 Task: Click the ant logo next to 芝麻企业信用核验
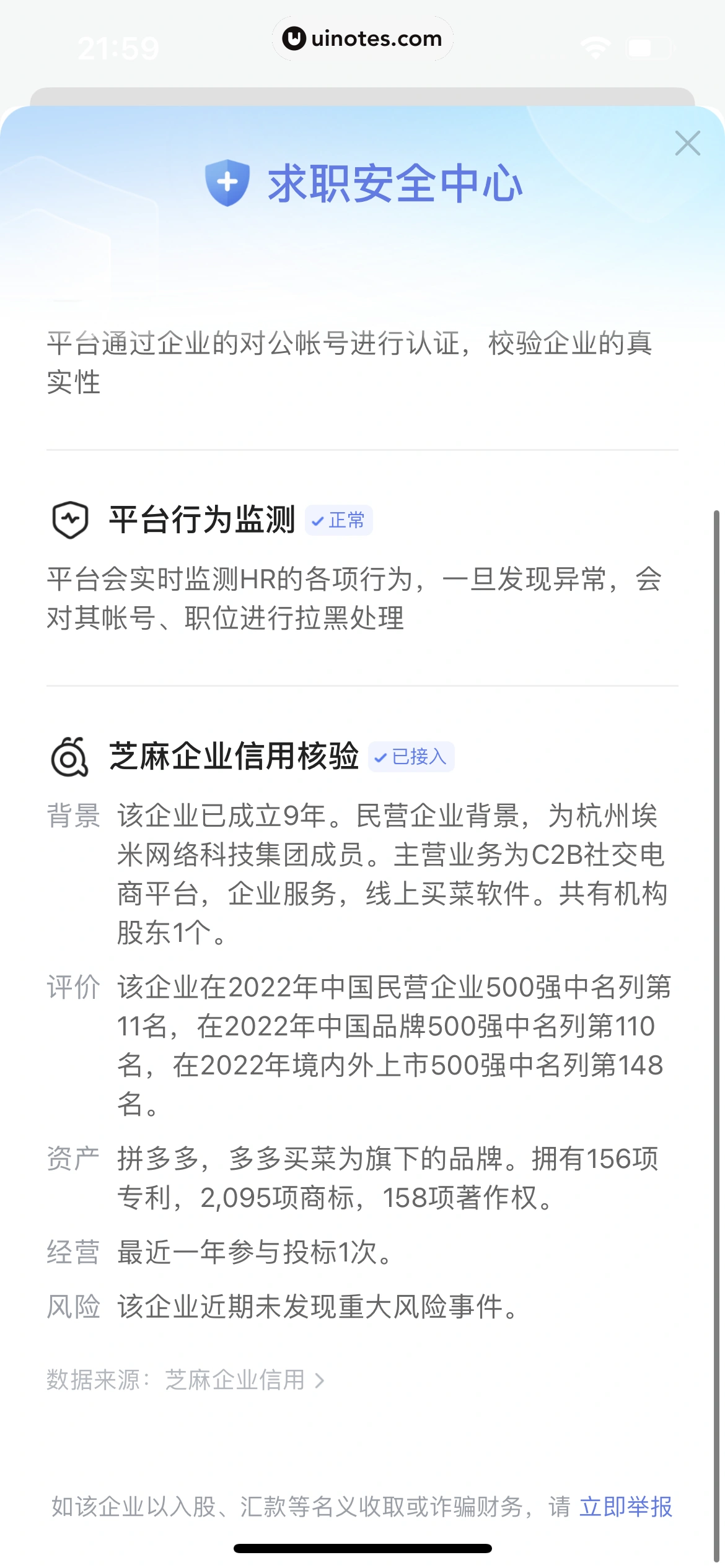70,757
